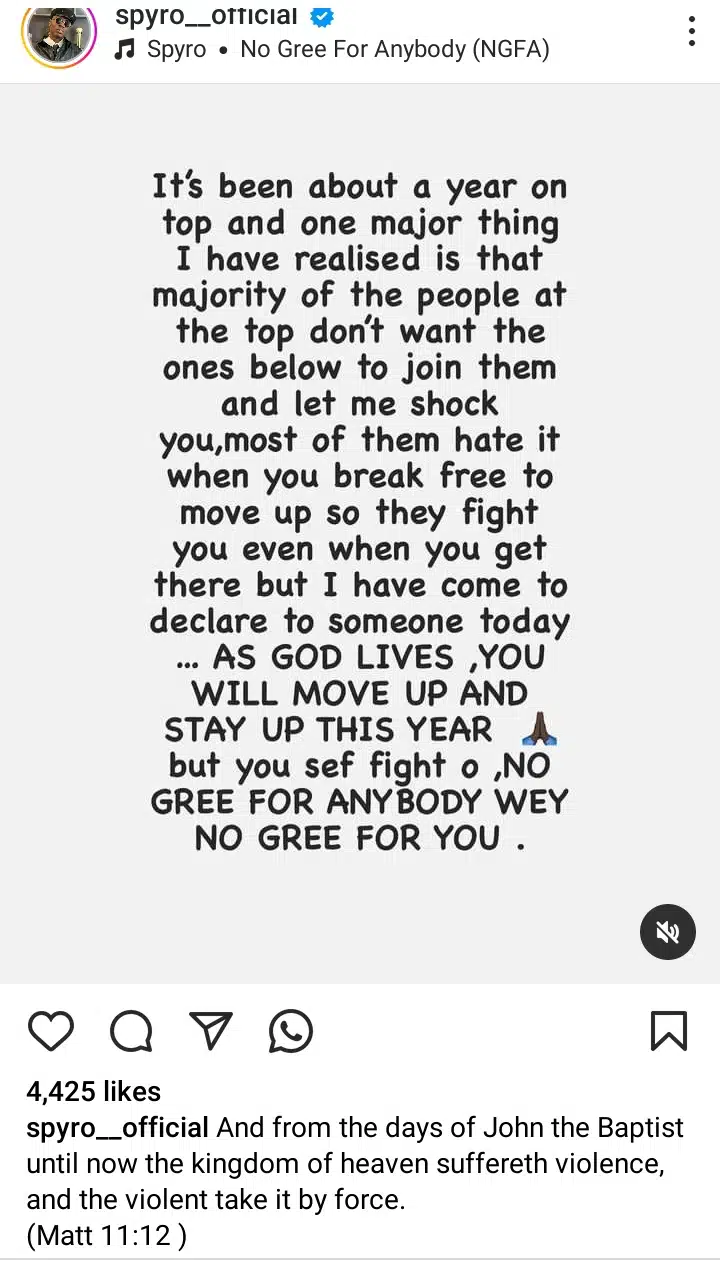This screenshot has height=1267, width=720.
Task: Share post via the paper plane icon
Action: click(x=211, y=1030)
